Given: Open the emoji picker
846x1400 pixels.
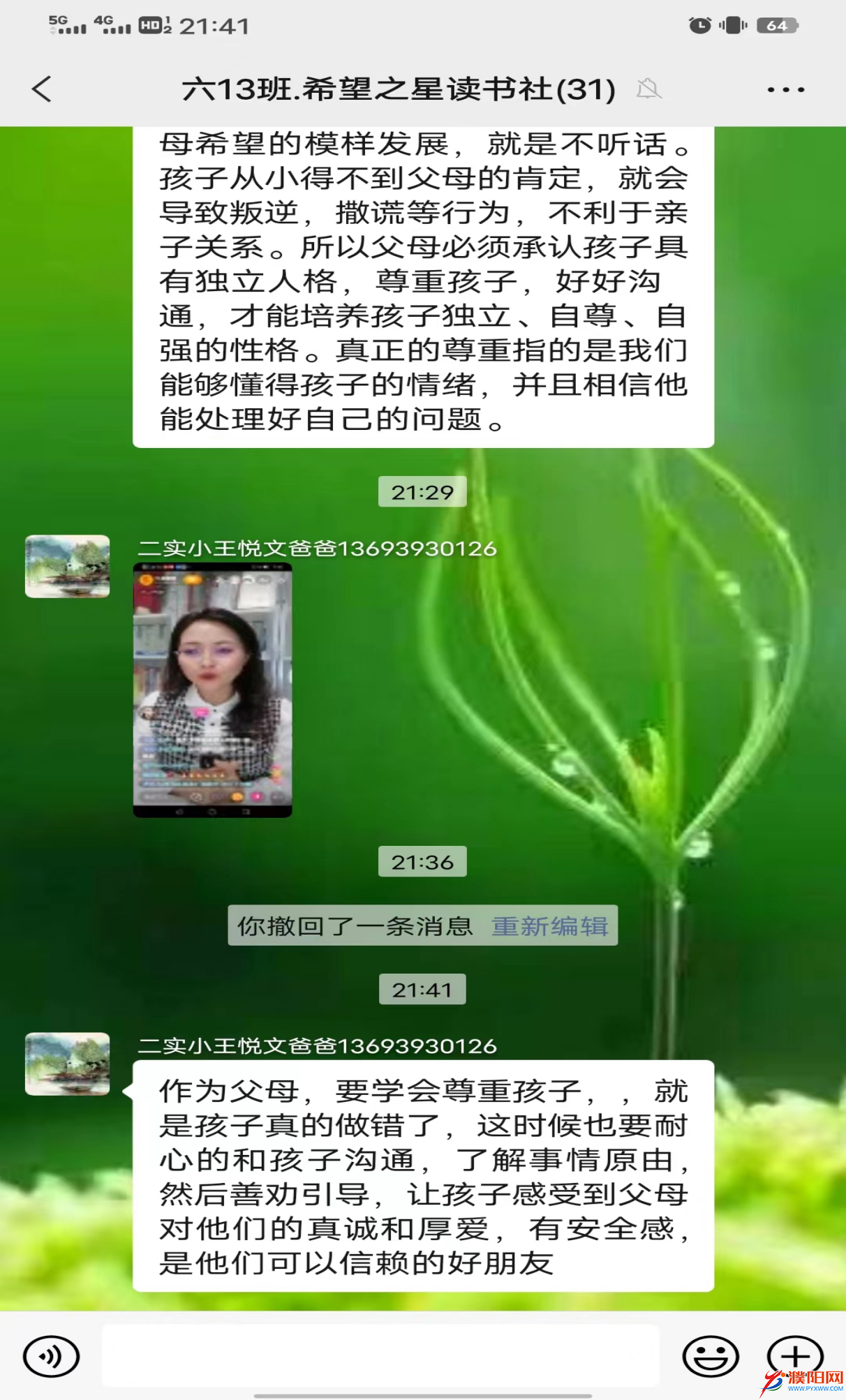Looking at the screenshot, I should pos(710,1356).
